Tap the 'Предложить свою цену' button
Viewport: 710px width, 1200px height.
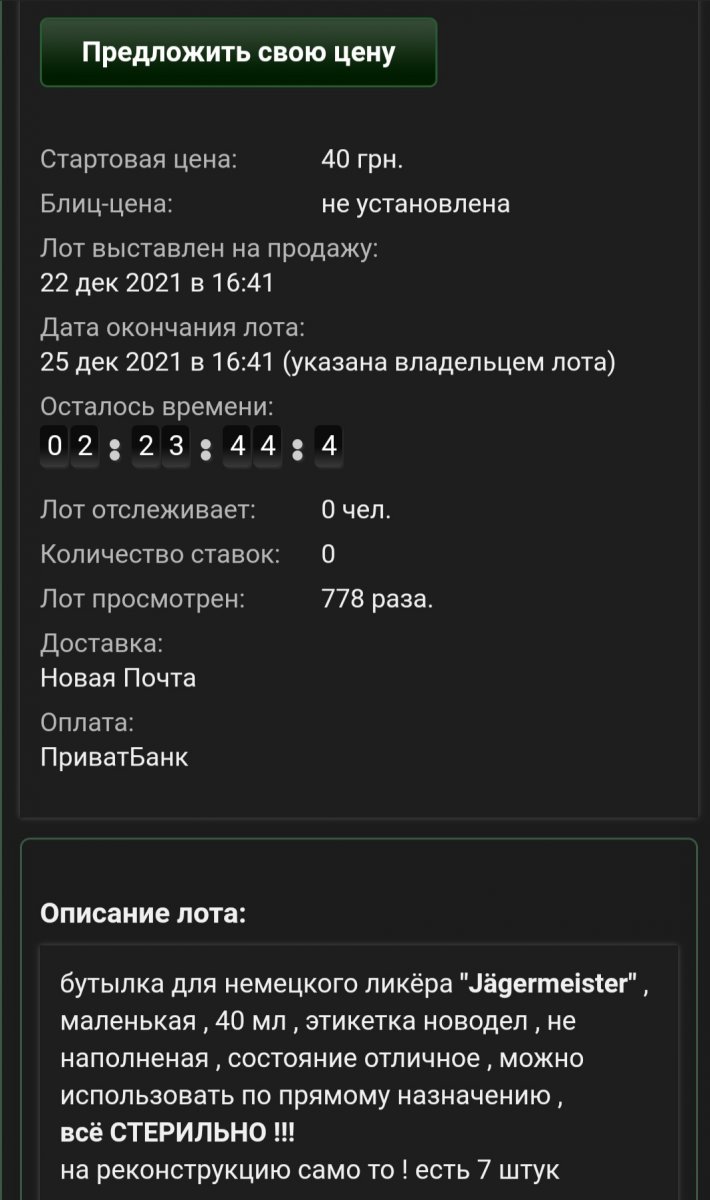point(238,53)
